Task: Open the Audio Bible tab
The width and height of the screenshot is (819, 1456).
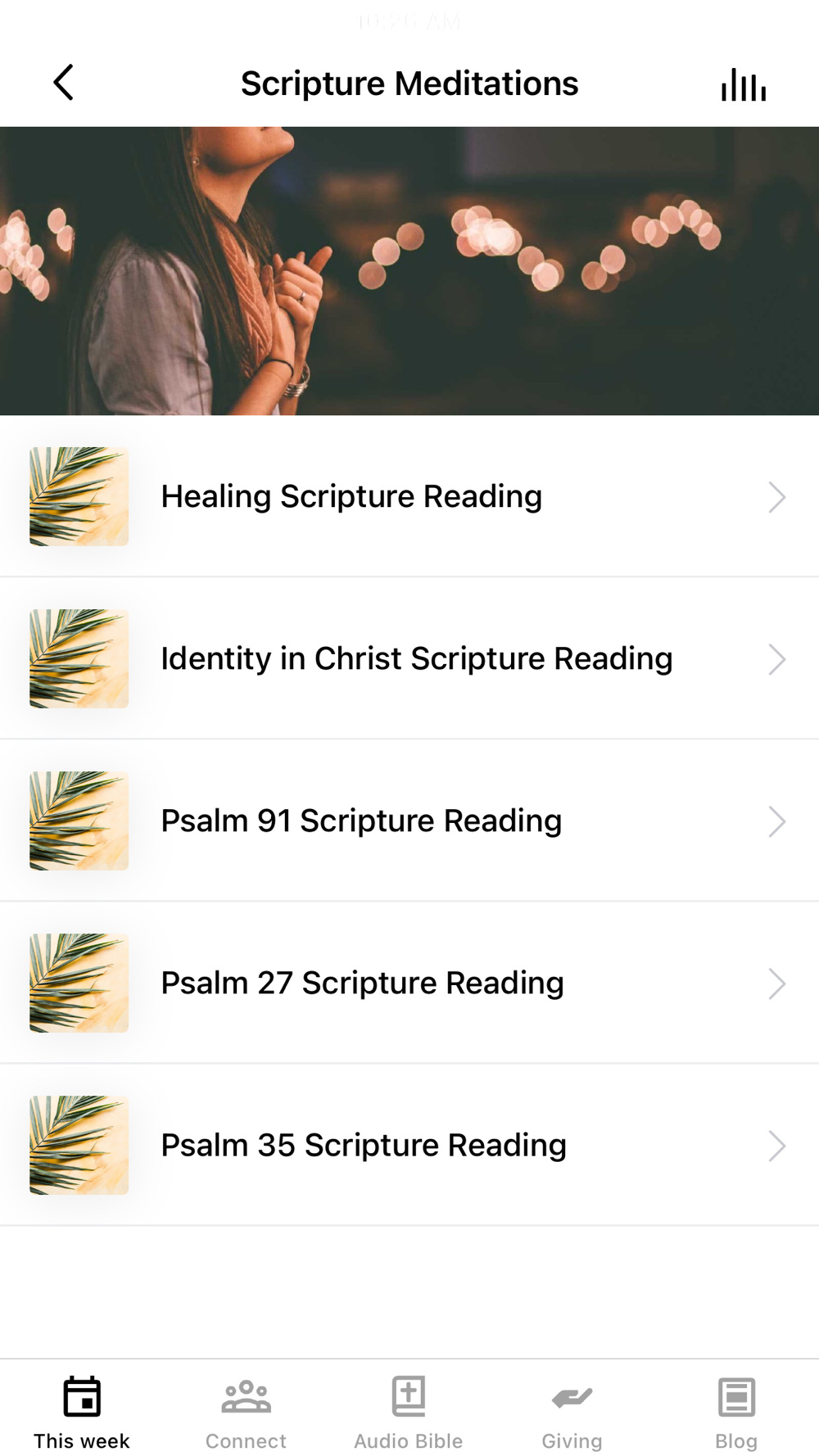Action: tap(409, 1412)
